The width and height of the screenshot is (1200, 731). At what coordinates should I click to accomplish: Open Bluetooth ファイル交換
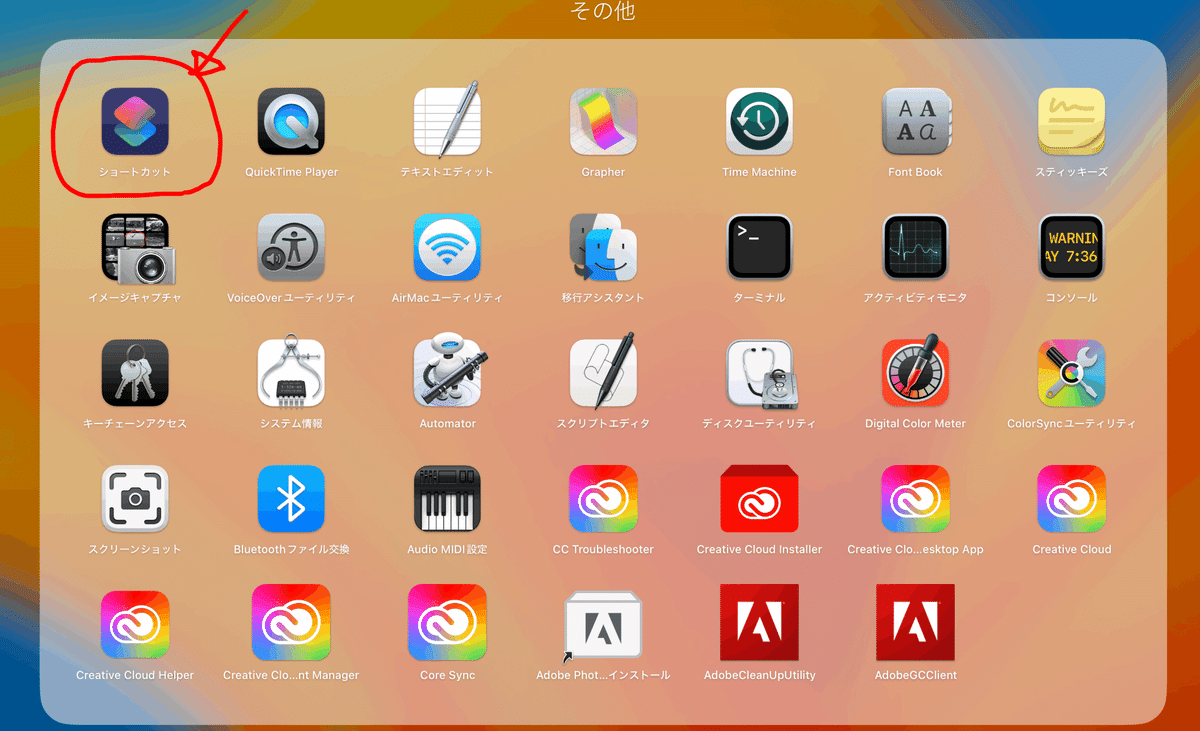pos(291,499)
